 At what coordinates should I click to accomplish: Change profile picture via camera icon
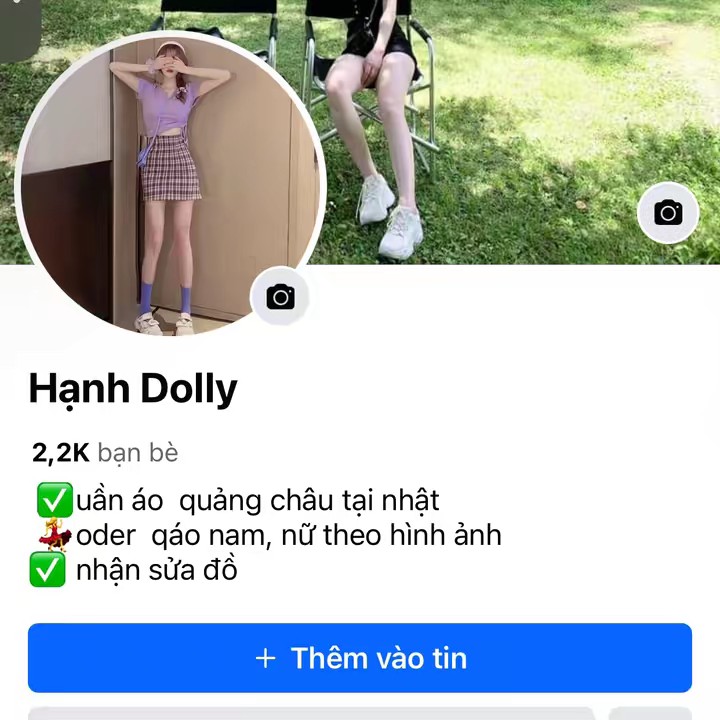tap(280, 297)
